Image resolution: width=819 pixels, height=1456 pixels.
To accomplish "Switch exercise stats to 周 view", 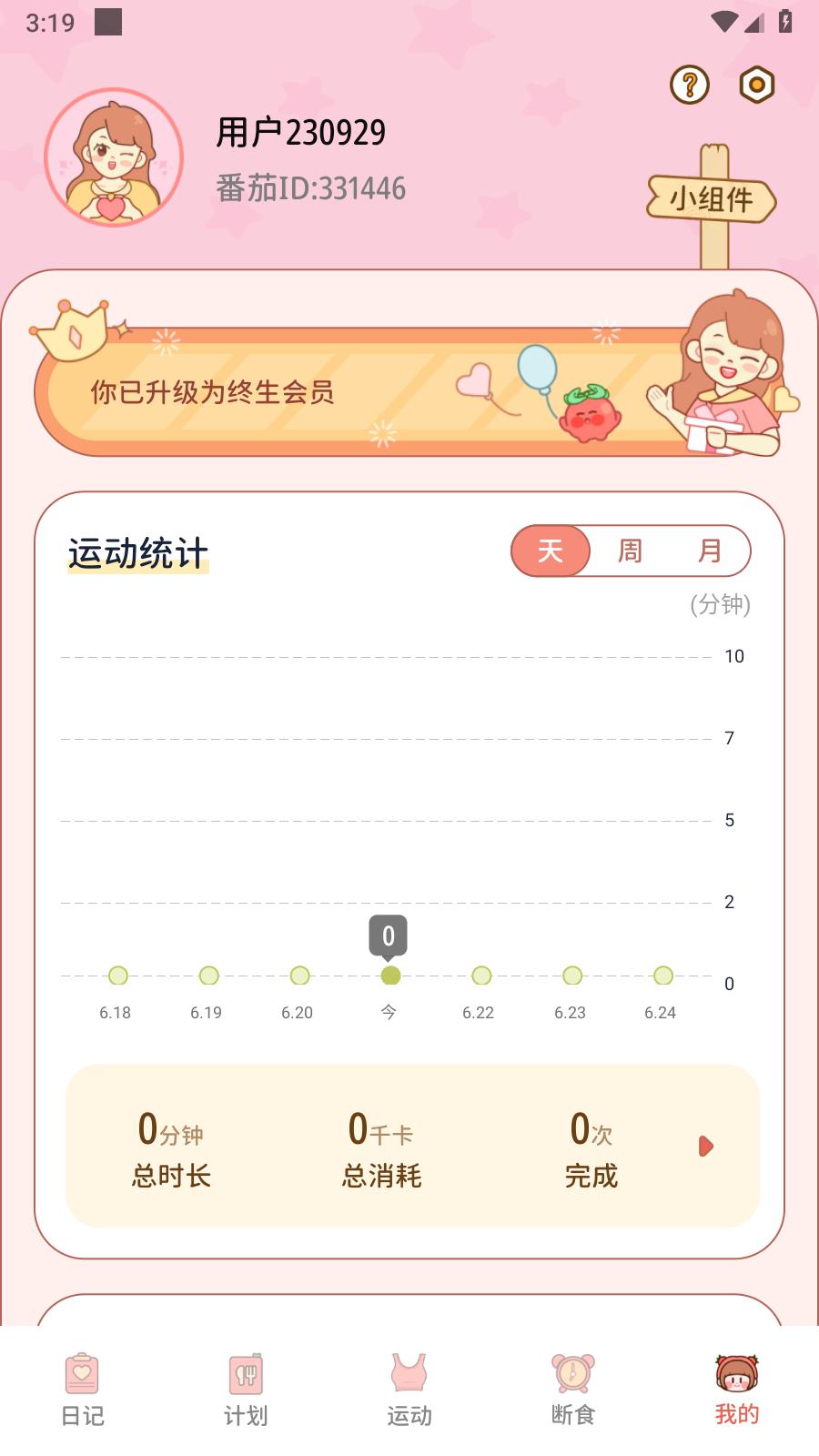I will pos(630,551).
